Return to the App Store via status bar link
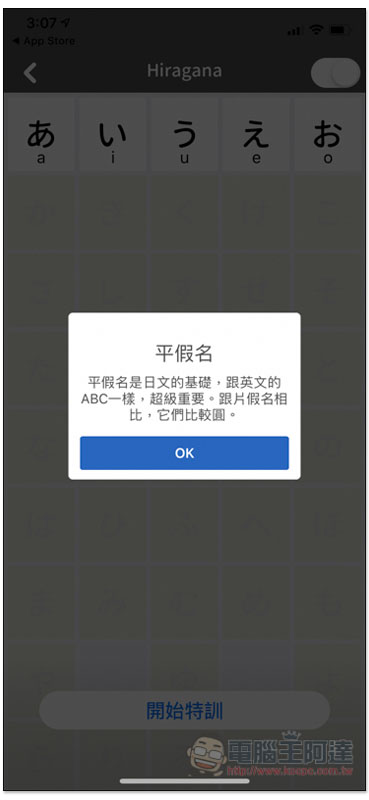Image resolution: width=369 pixels, height=800 pixels. tap(43, 41)
